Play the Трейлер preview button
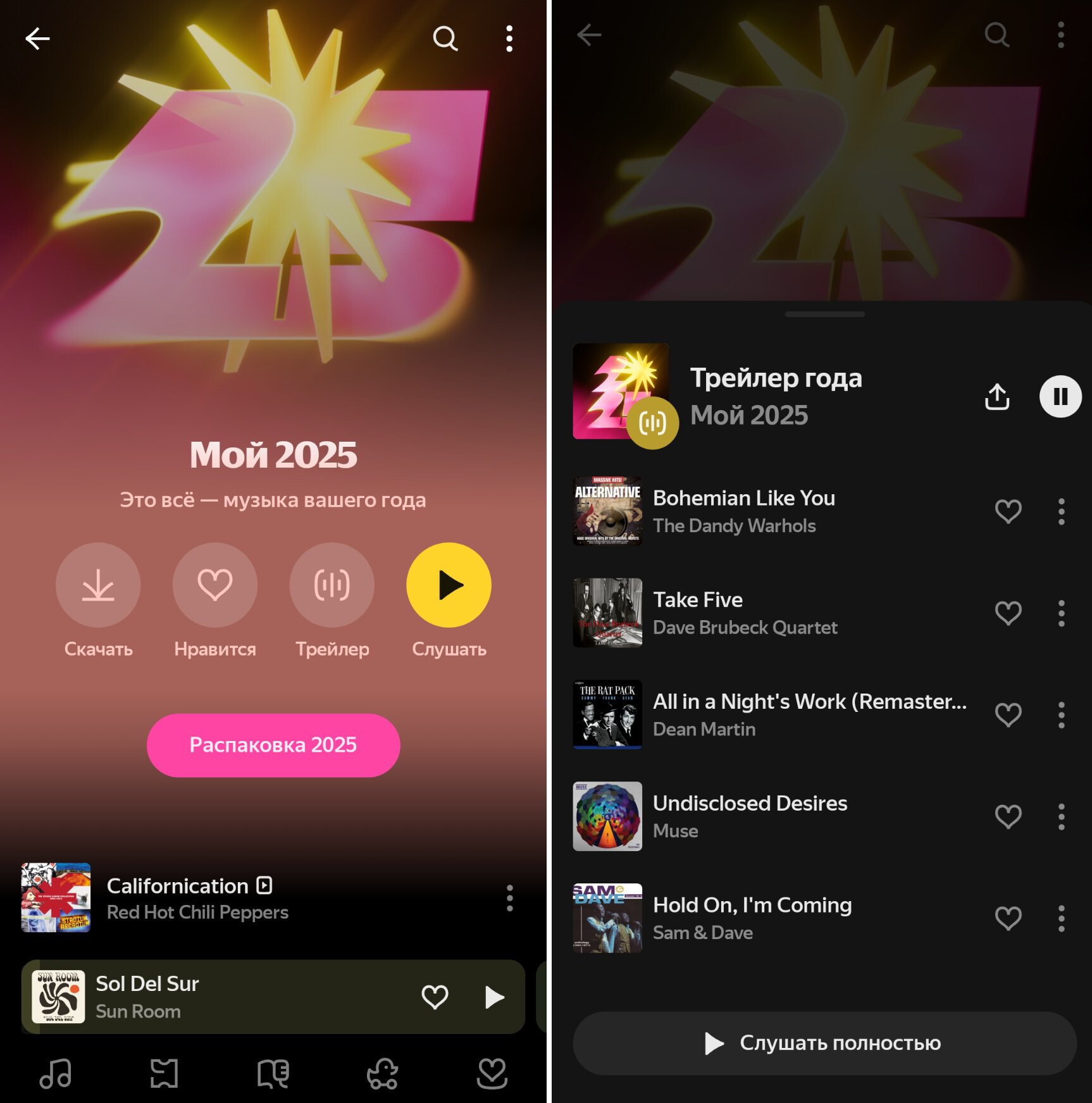The image size is (1092, 1103). tap(332, 585)
